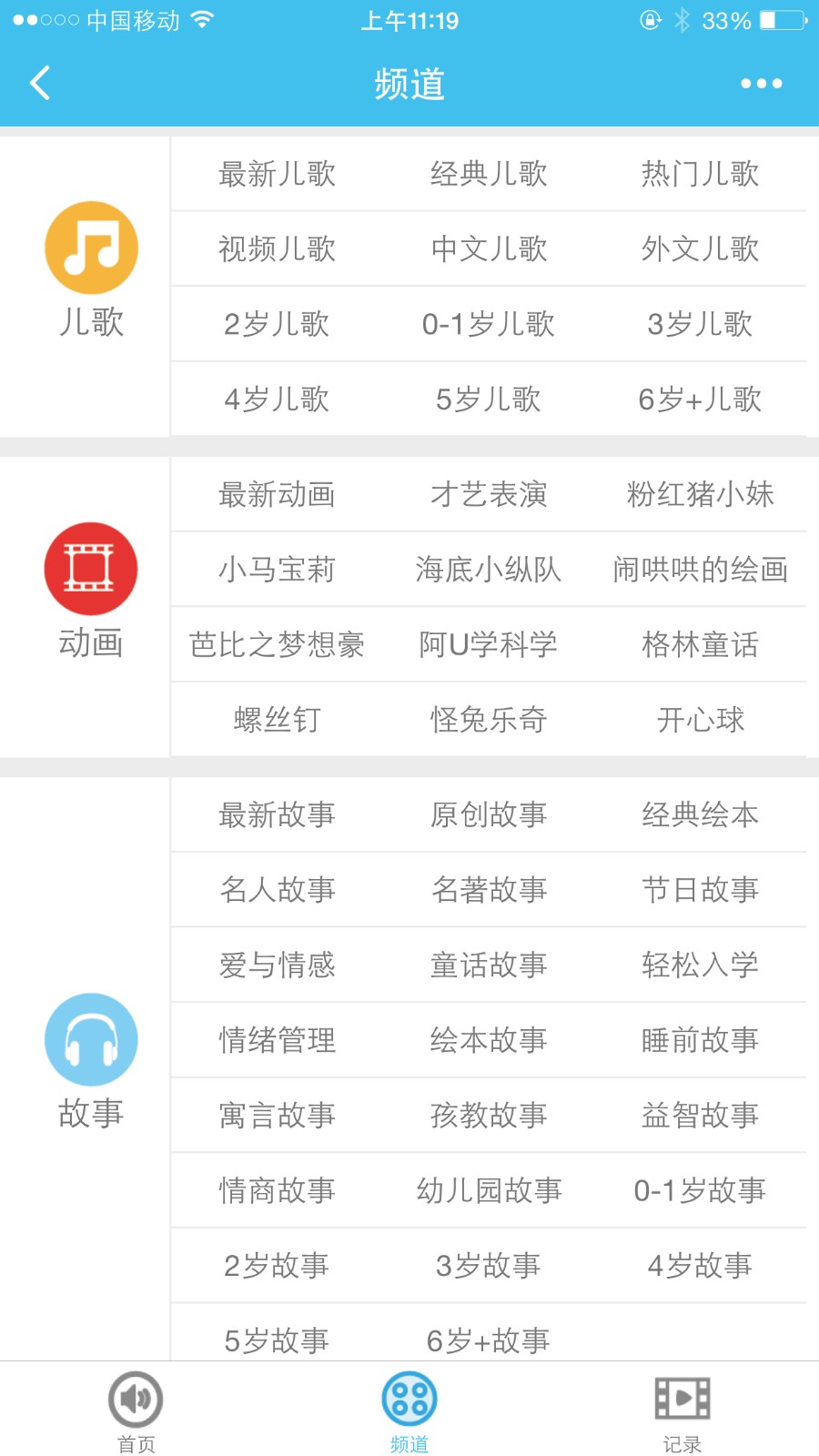Screen dimensions: 819x1456
Task: Open the 最新动画 channel
Action: [x=277, y=494]
